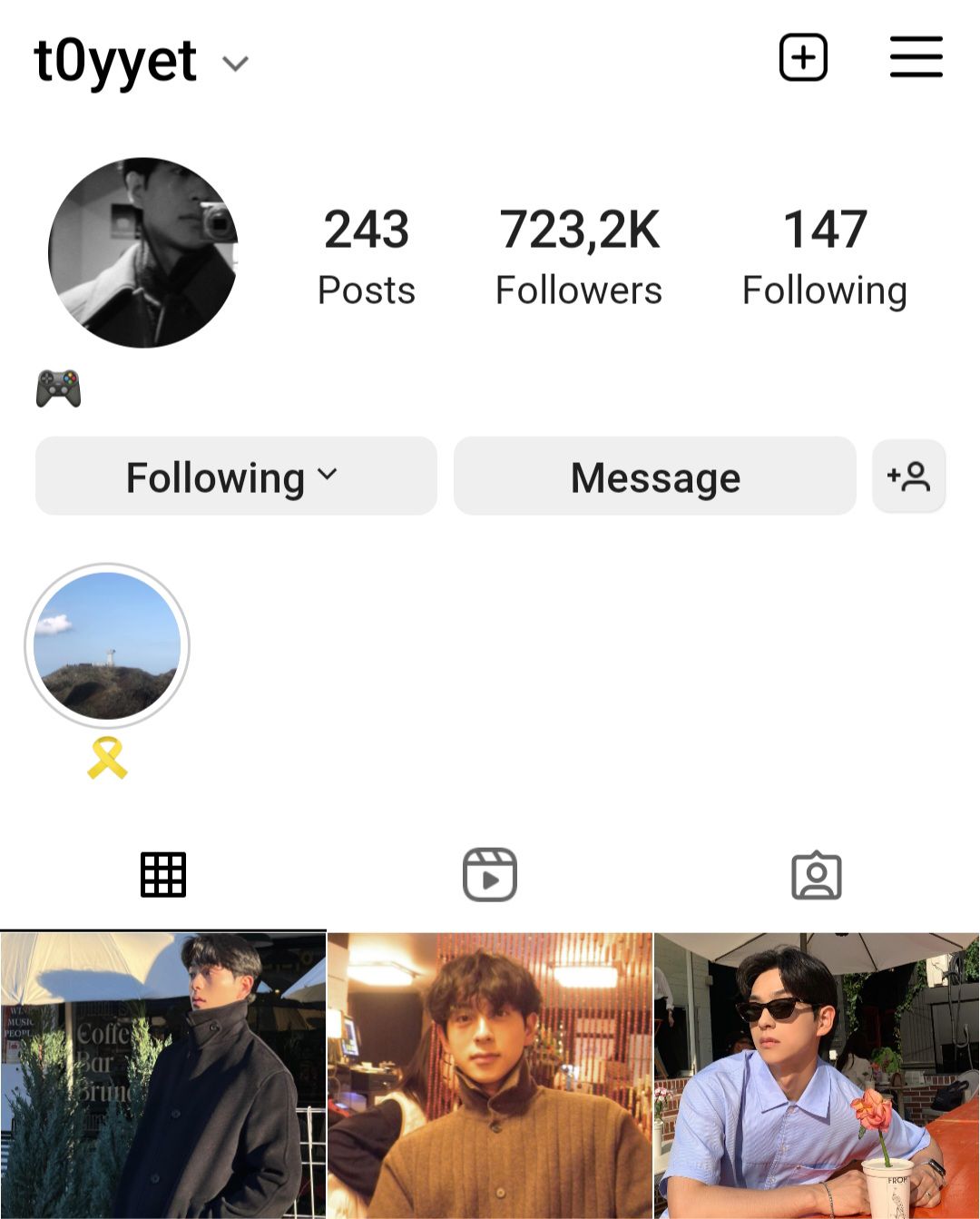Open the hamburger menu
Viewport: 980px width, 1219px height.
916,58
